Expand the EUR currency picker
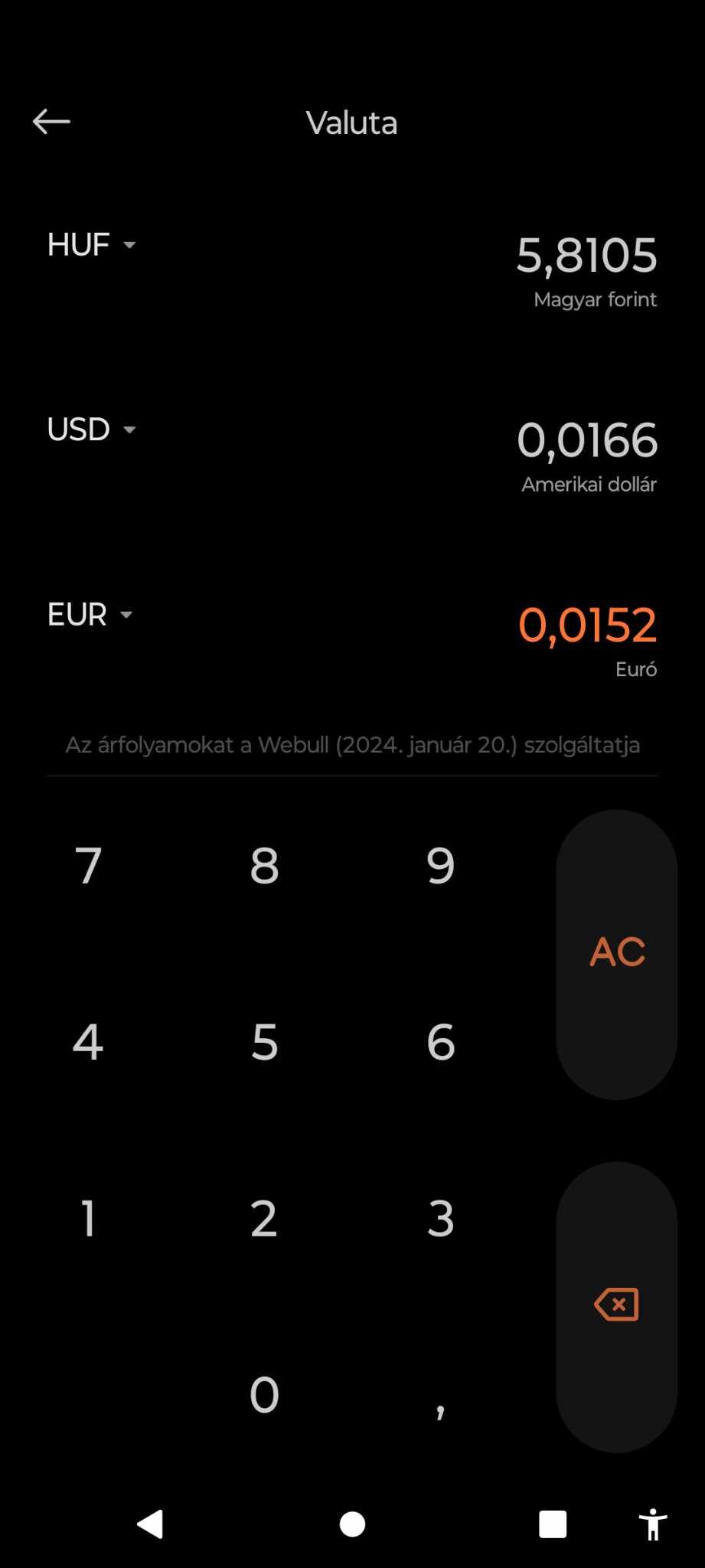Viewport: 705px width, 1568px height. click(90, 615)
